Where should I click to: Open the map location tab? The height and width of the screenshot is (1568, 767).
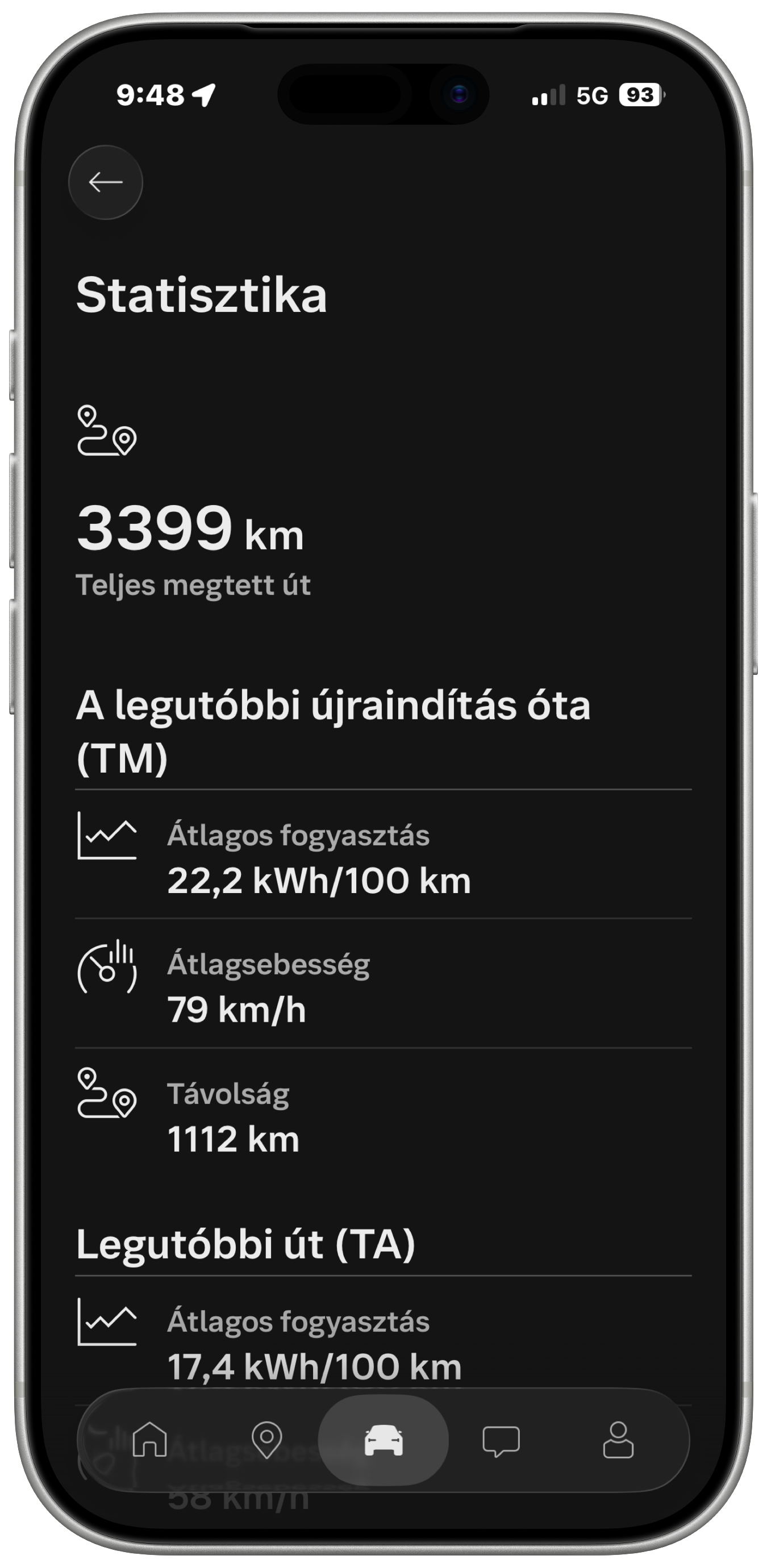point(266,1440)
